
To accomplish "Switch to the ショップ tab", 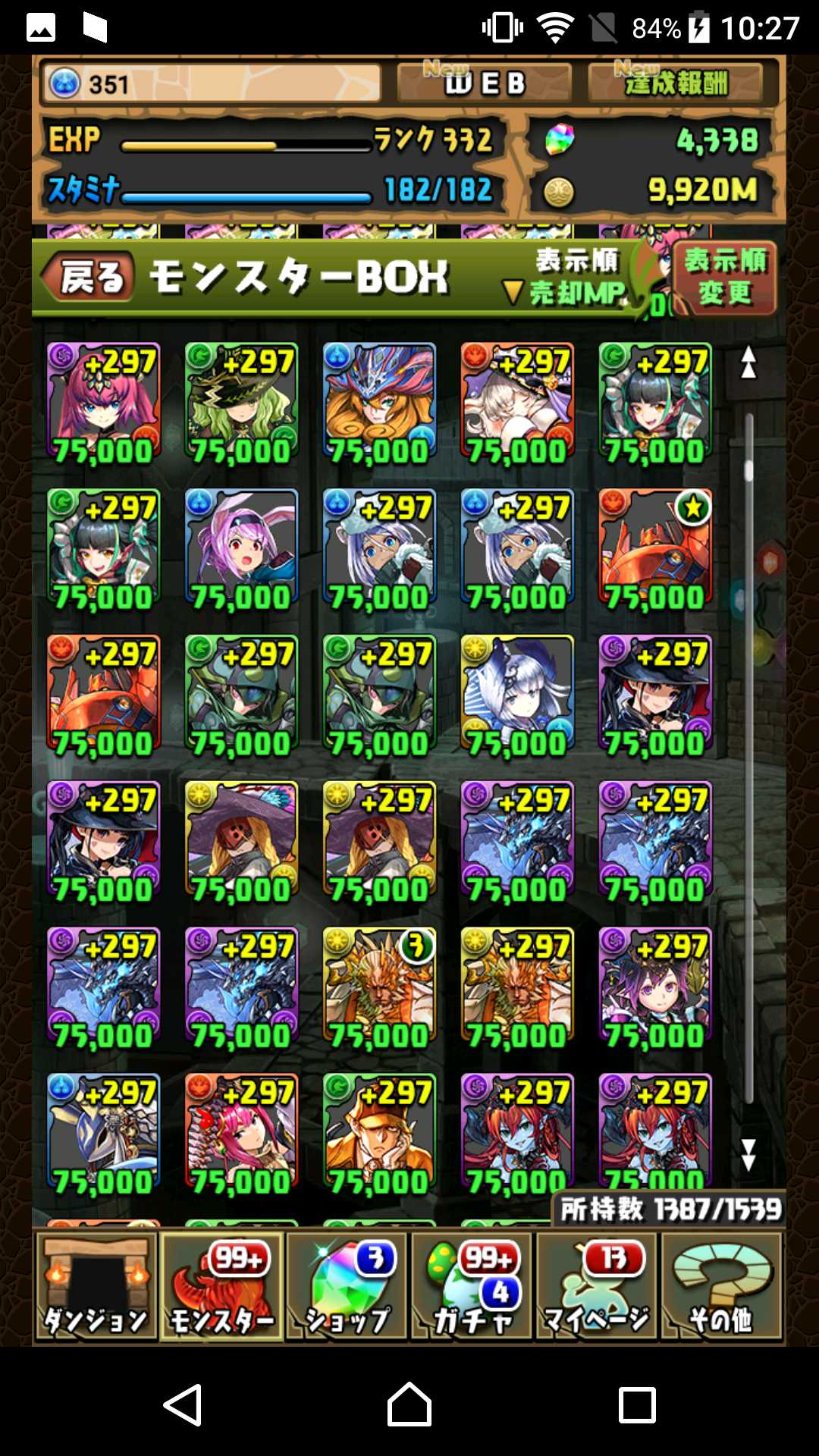I will coord(347,1286).
